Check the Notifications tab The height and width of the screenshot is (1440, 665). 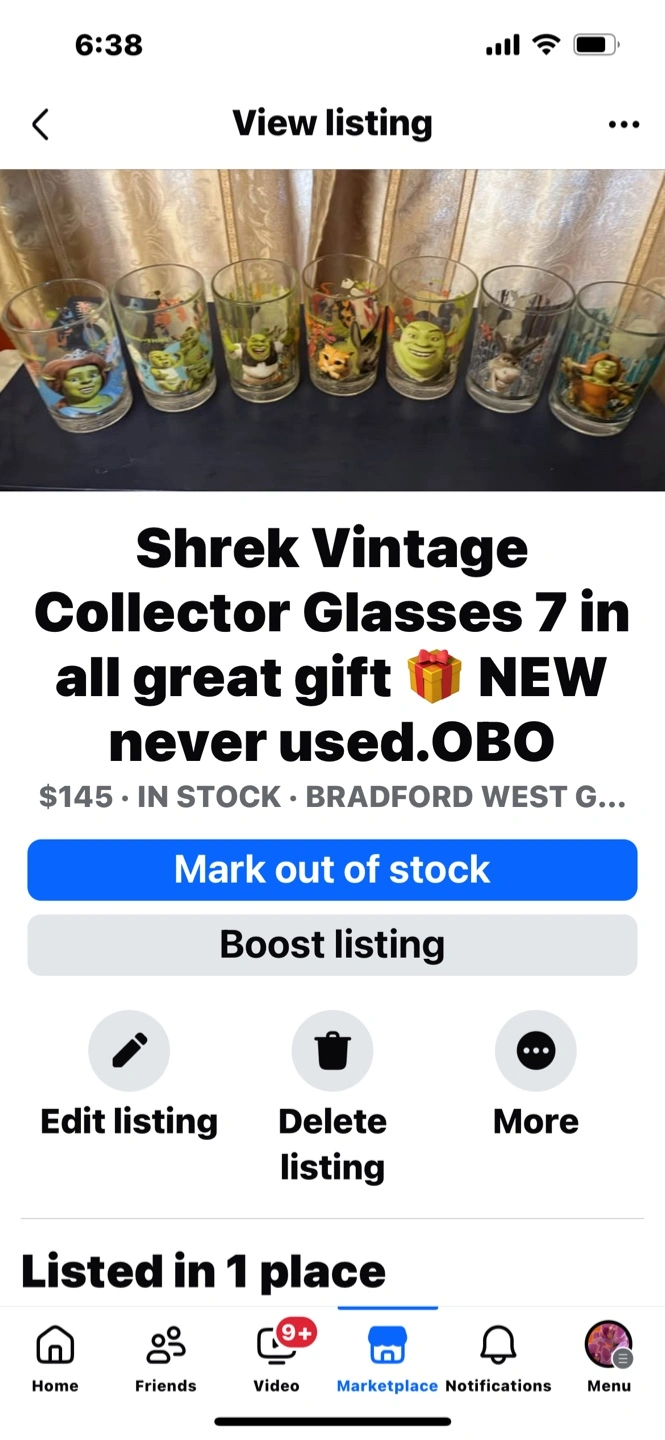tap(498, 1356)
